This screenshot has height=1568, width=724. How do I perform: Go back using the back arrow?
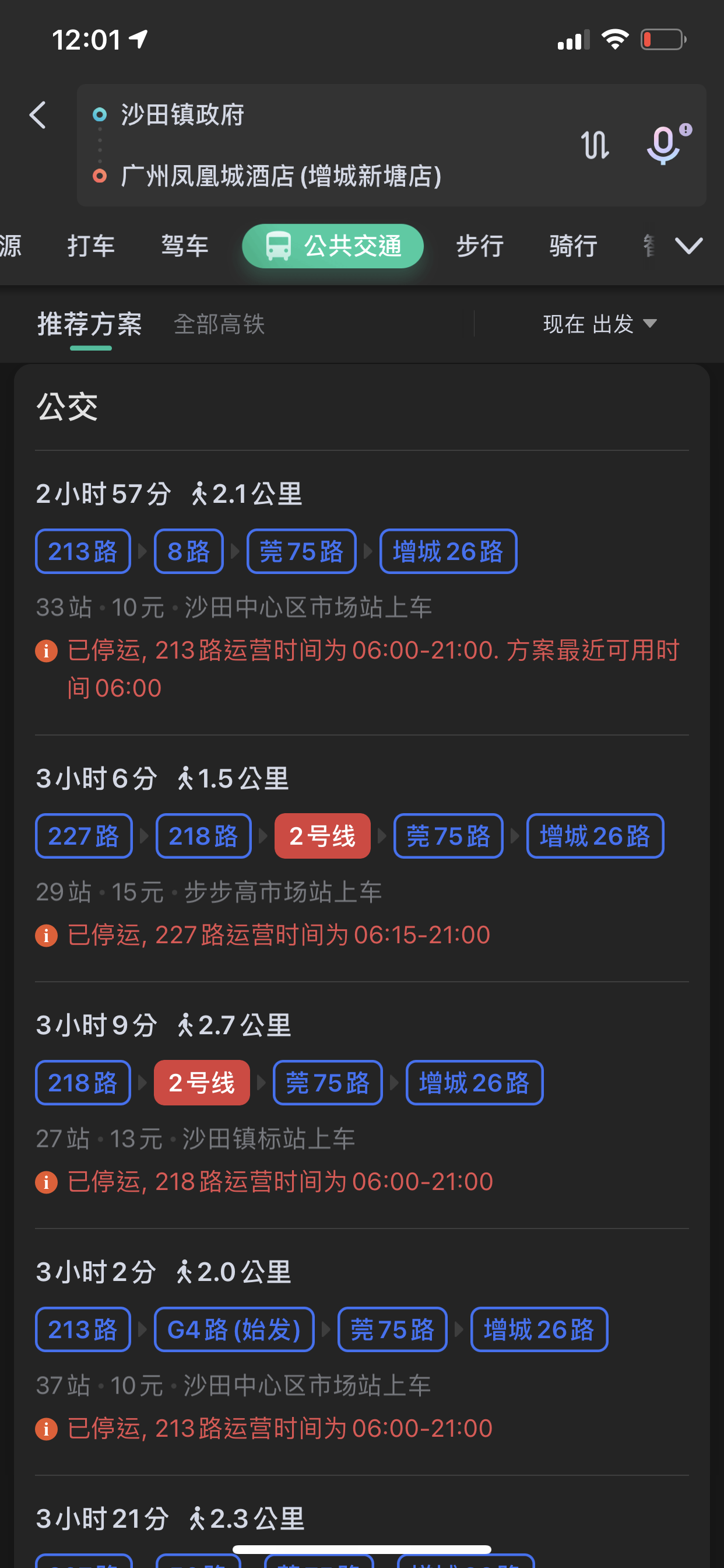pos(38,115)
